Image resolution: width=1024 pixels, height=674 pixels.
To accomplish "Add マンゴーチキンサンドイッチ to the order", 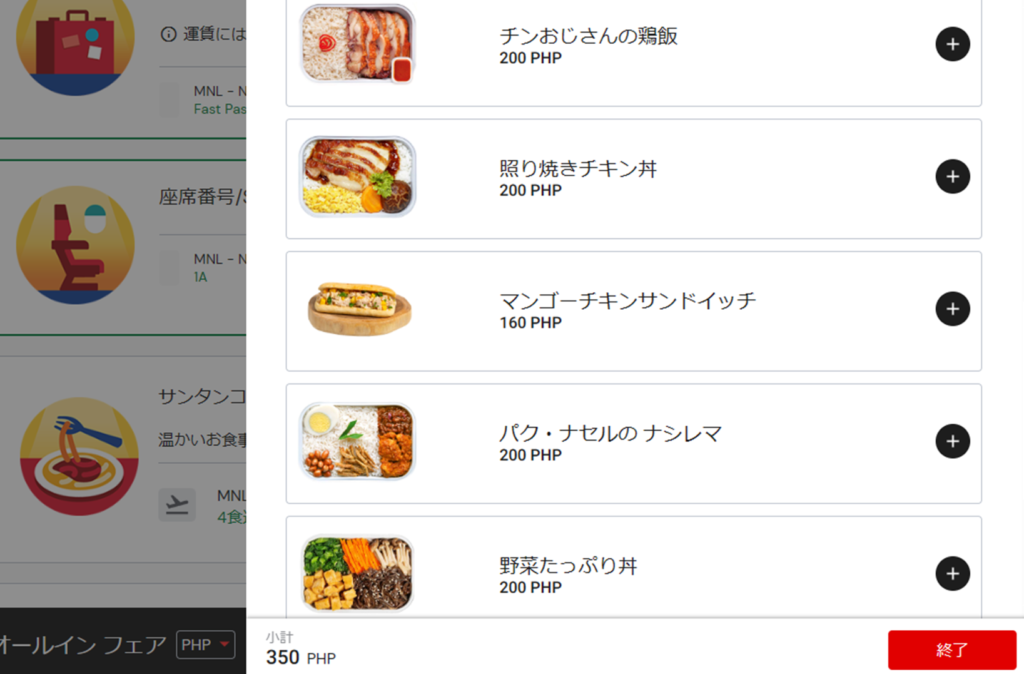I will point(952,309).
